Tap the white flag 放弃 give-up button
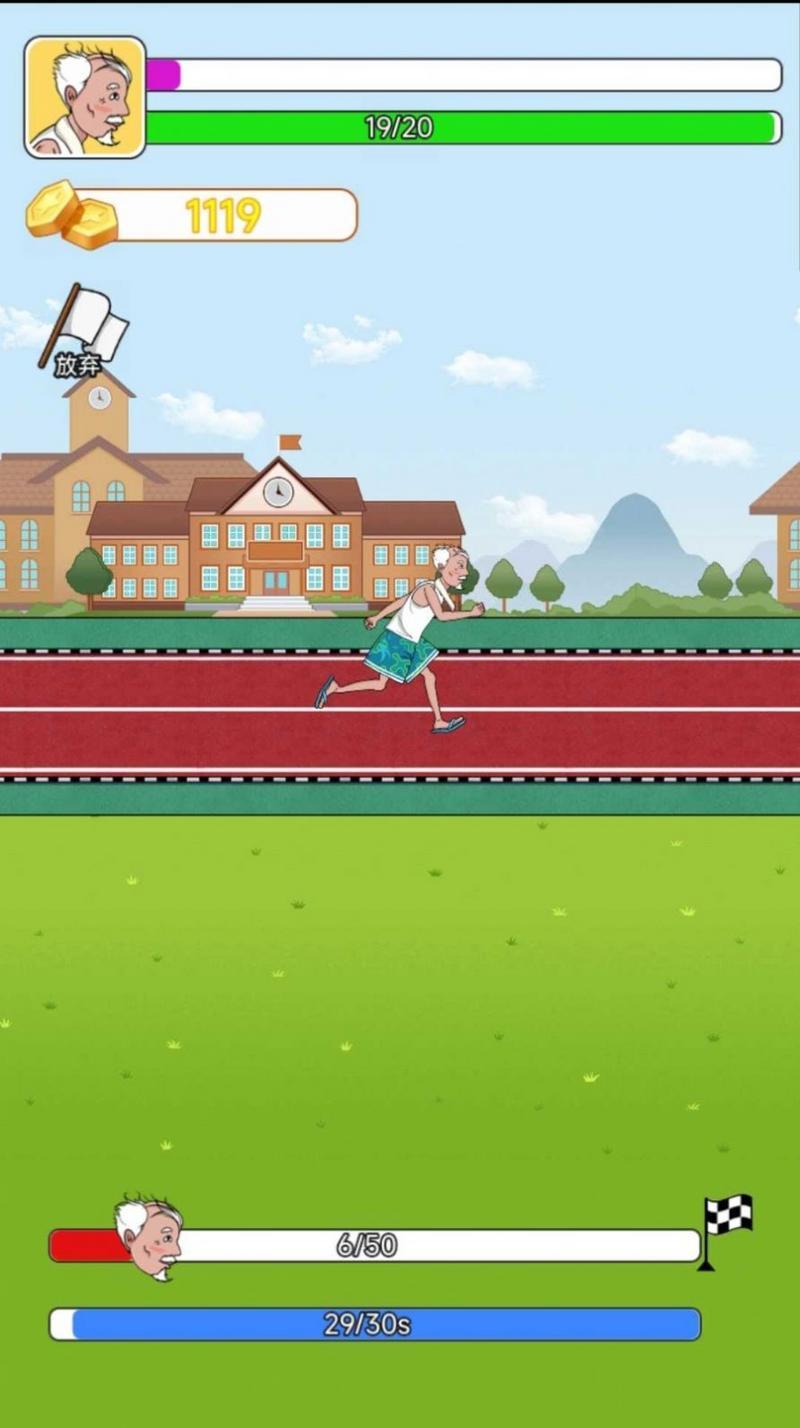The height and width of the screenshot is (1428, 800). click(x=84, y=331)
